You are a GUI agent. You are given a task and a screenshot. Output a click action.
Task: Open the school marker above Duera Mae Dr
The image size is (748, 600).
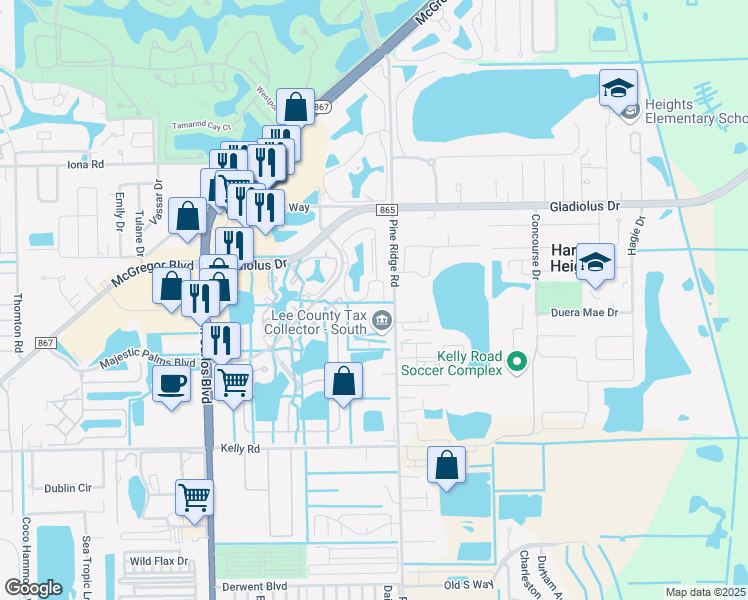596,264
